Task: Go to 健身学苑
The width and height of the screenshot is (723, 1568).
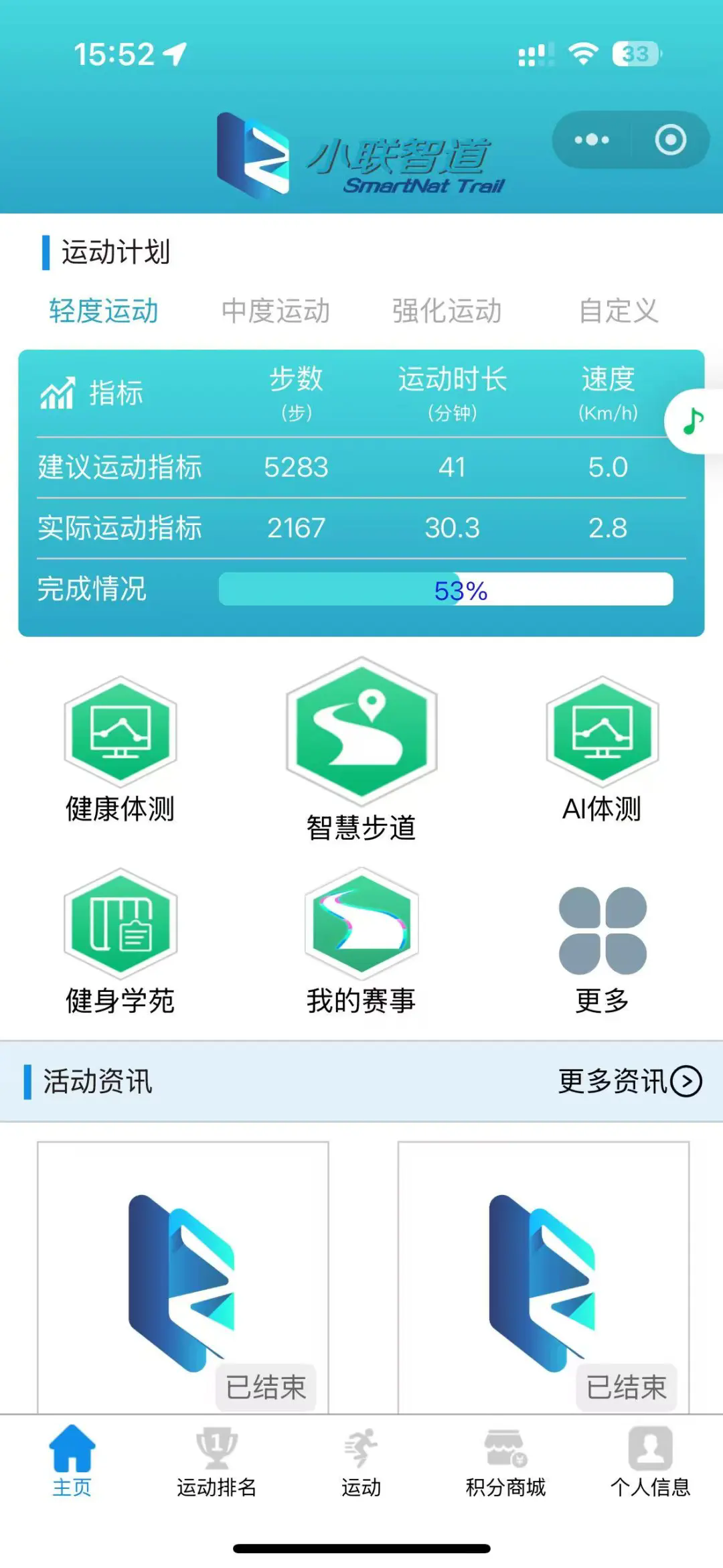Action: (120, 941)
